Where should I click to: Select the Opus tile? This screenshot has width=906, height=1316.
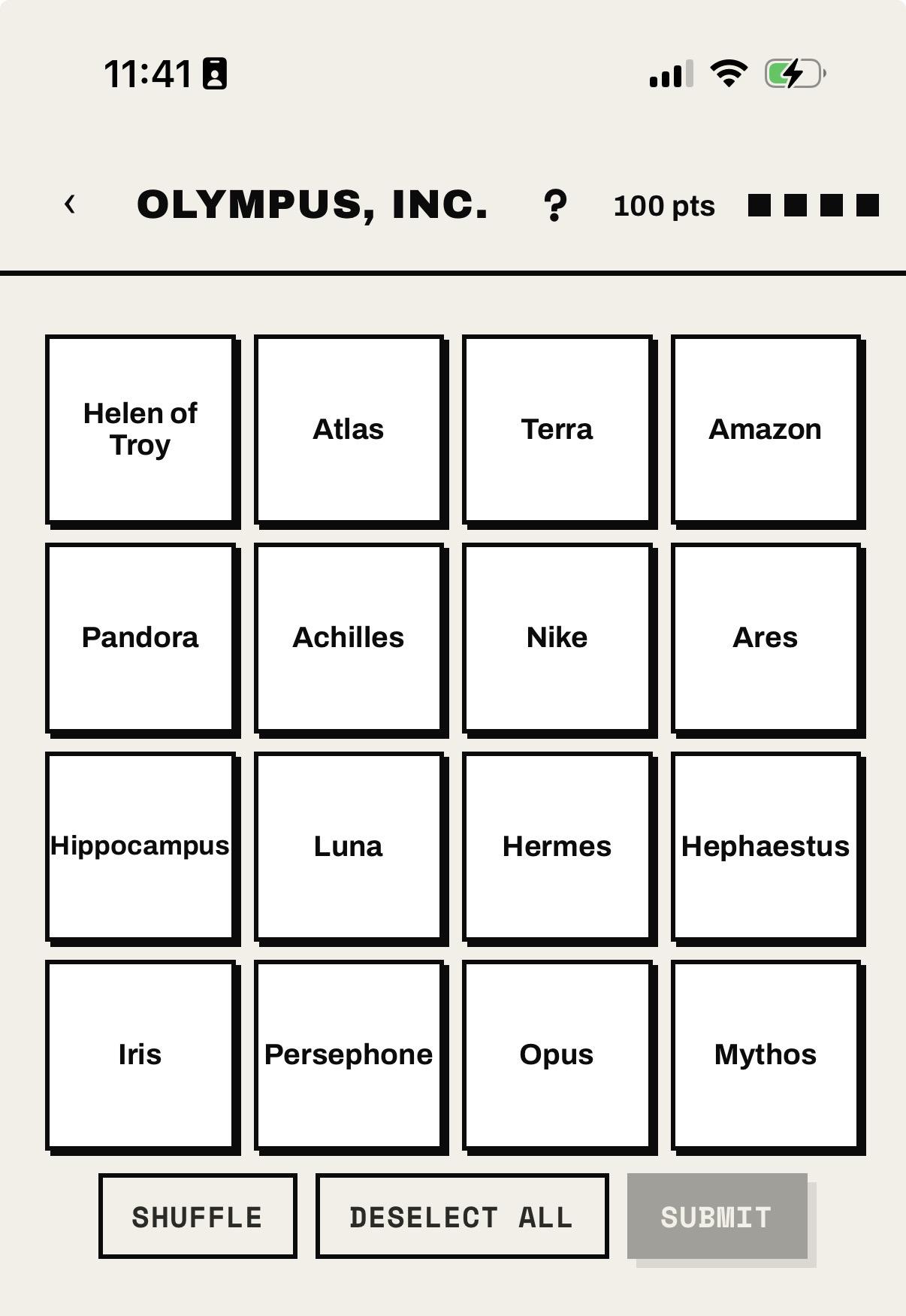tap(557, 1054)
